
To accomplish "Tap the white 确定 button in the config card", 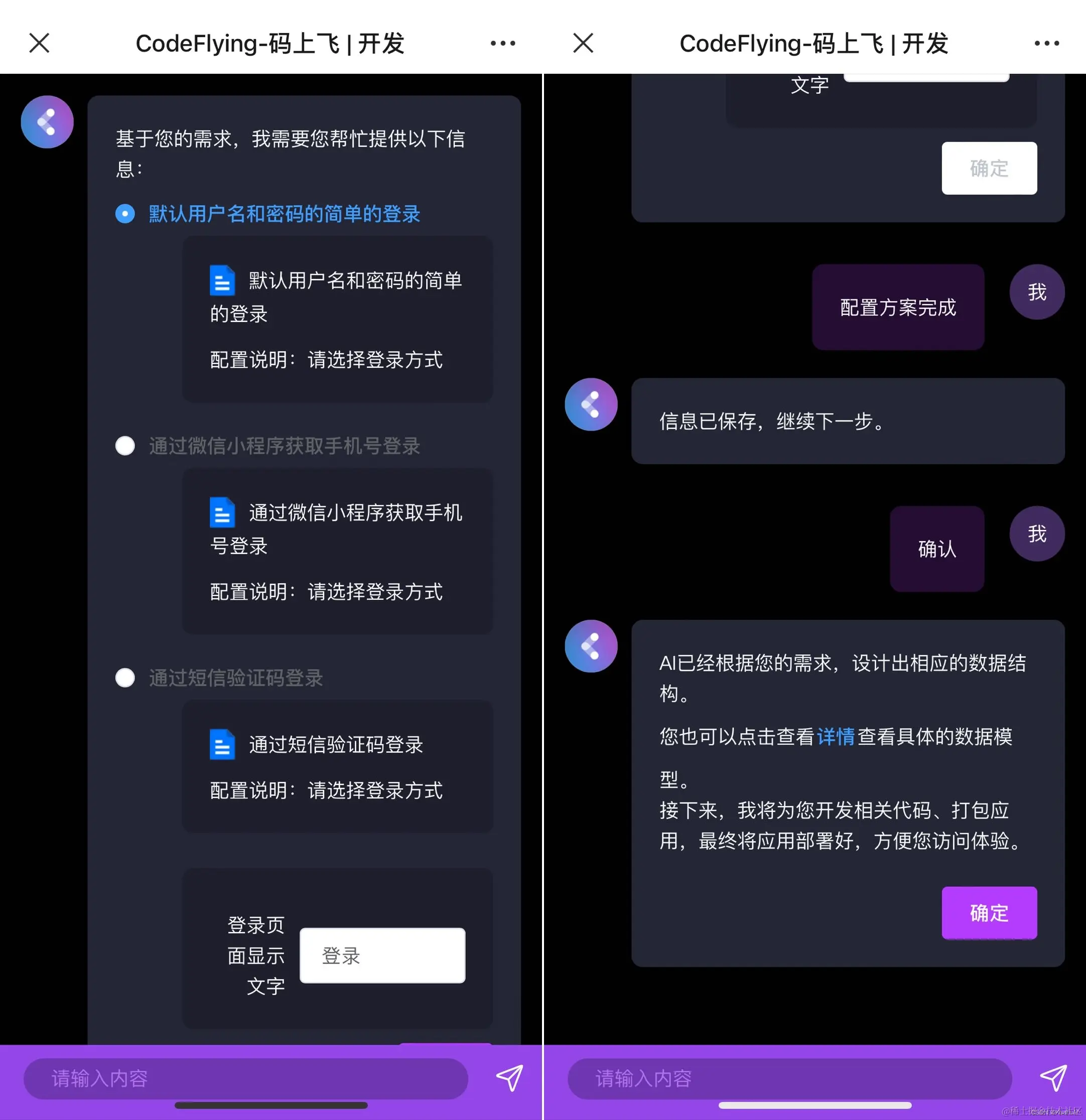I will 989,168.
